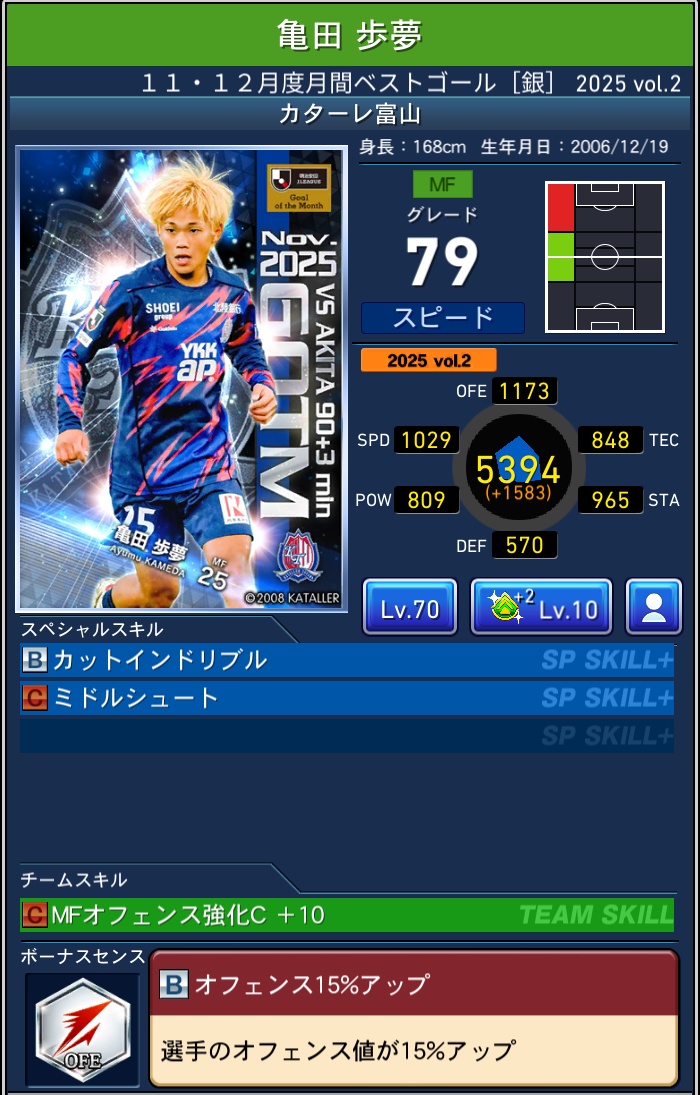The height and width of the screenshot is (1095, 700).
Task: View the カットインドリブル special skill
Action: coord(346,660)
